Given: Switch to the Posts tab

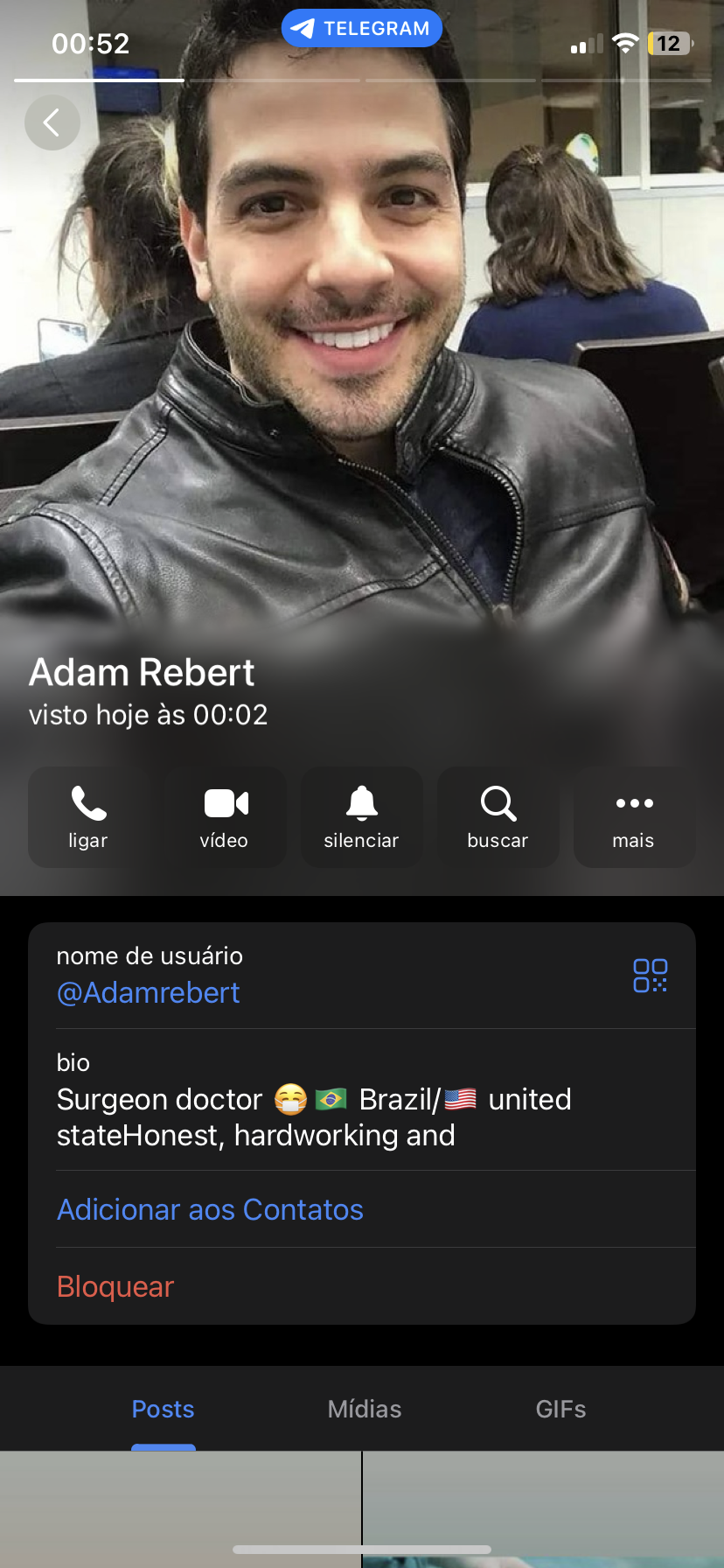Looking at the screenshot, I should point(163,1409).
